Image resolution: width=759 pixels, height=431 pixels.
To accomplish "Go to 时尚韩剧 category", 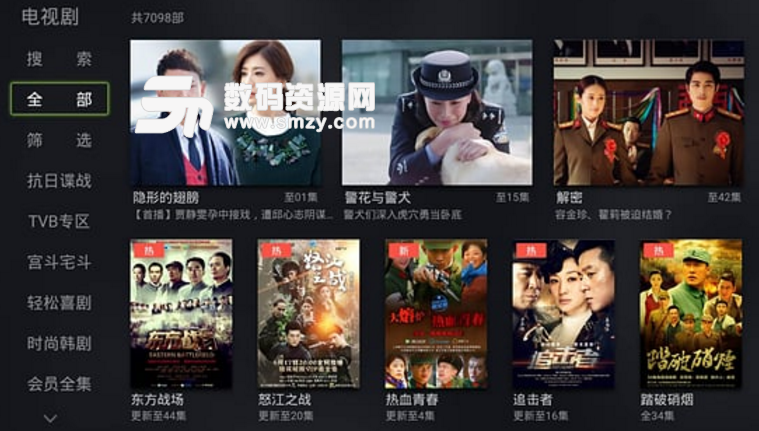I will tap(59, 343).
